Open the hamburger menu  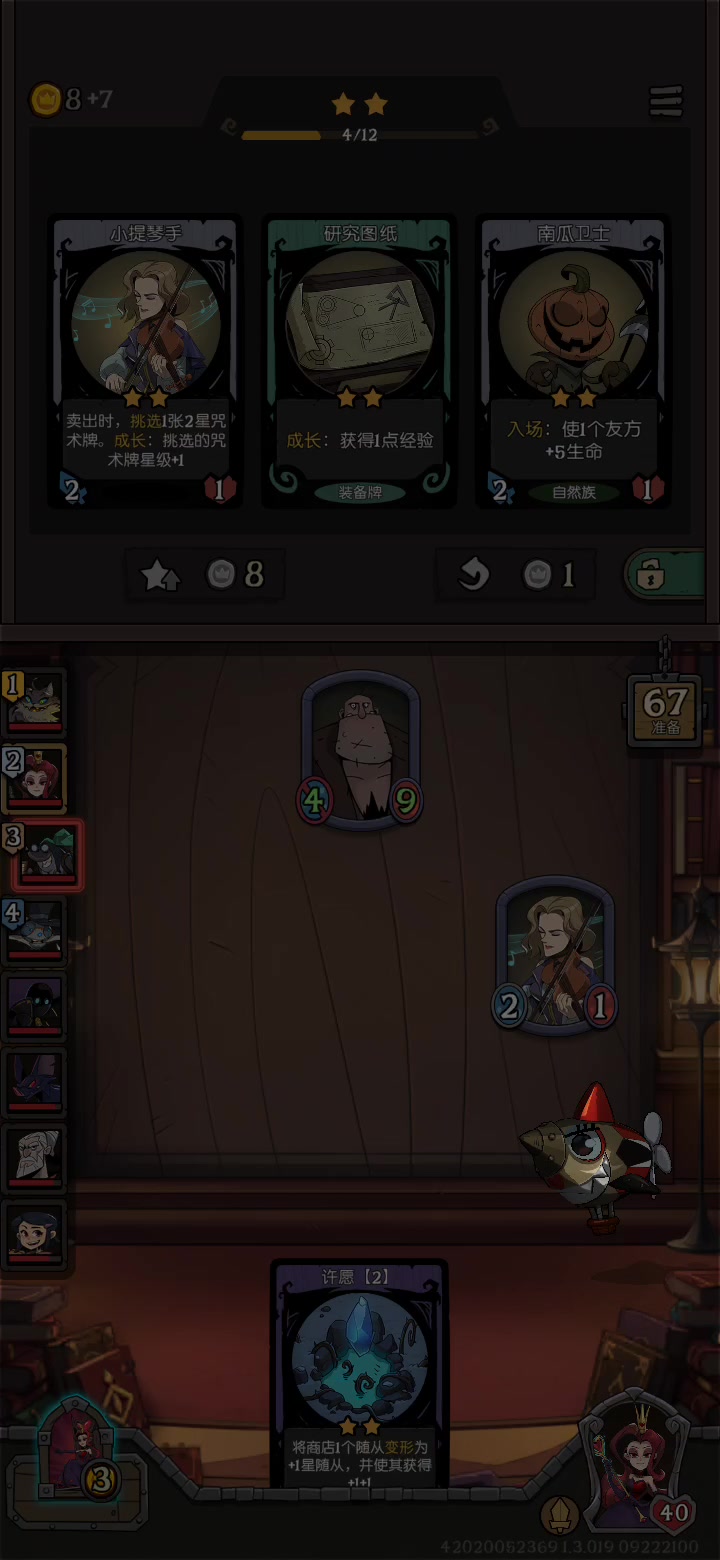tap(666, 100)
